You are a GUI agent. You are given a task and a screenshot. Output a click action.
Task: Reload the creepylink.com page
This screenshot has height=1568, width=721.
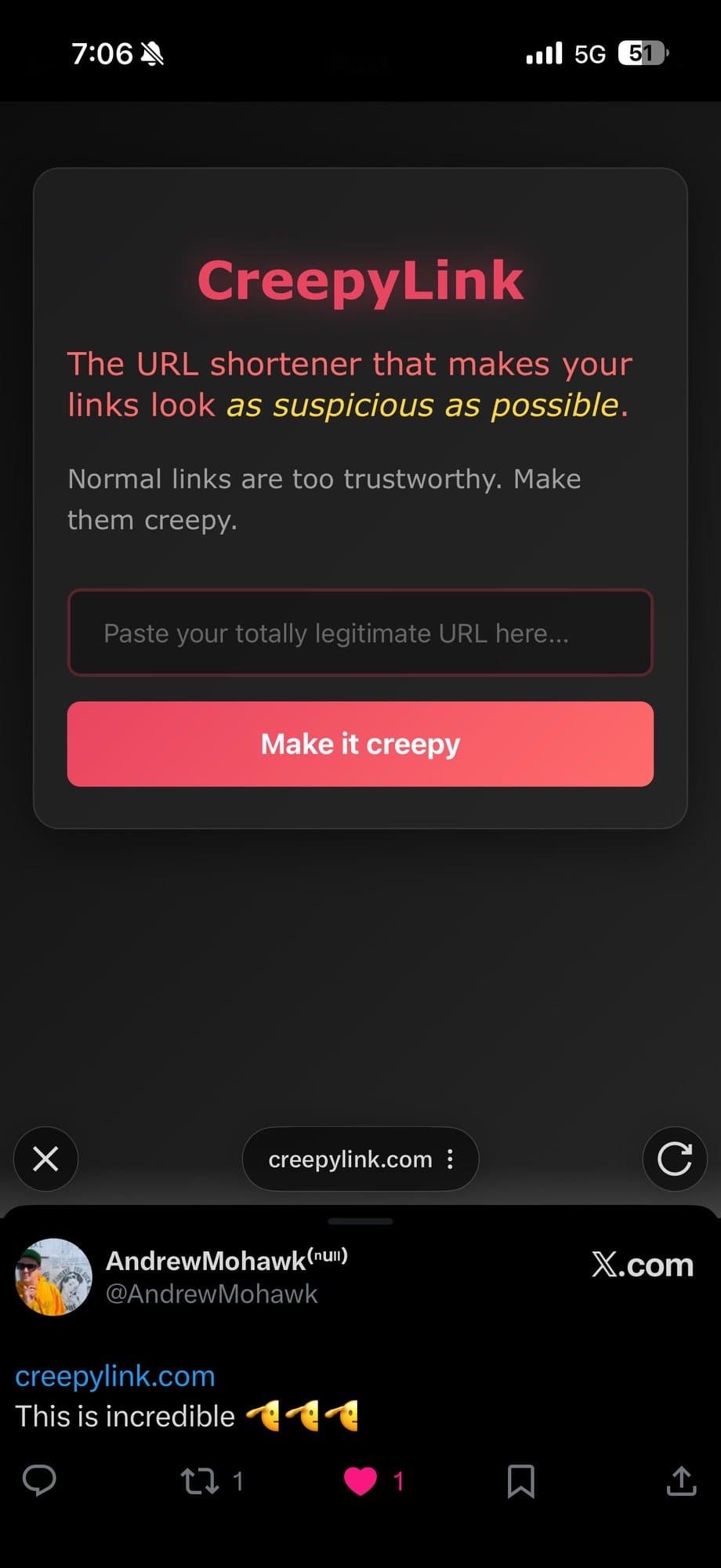[x=674, y=1159]
